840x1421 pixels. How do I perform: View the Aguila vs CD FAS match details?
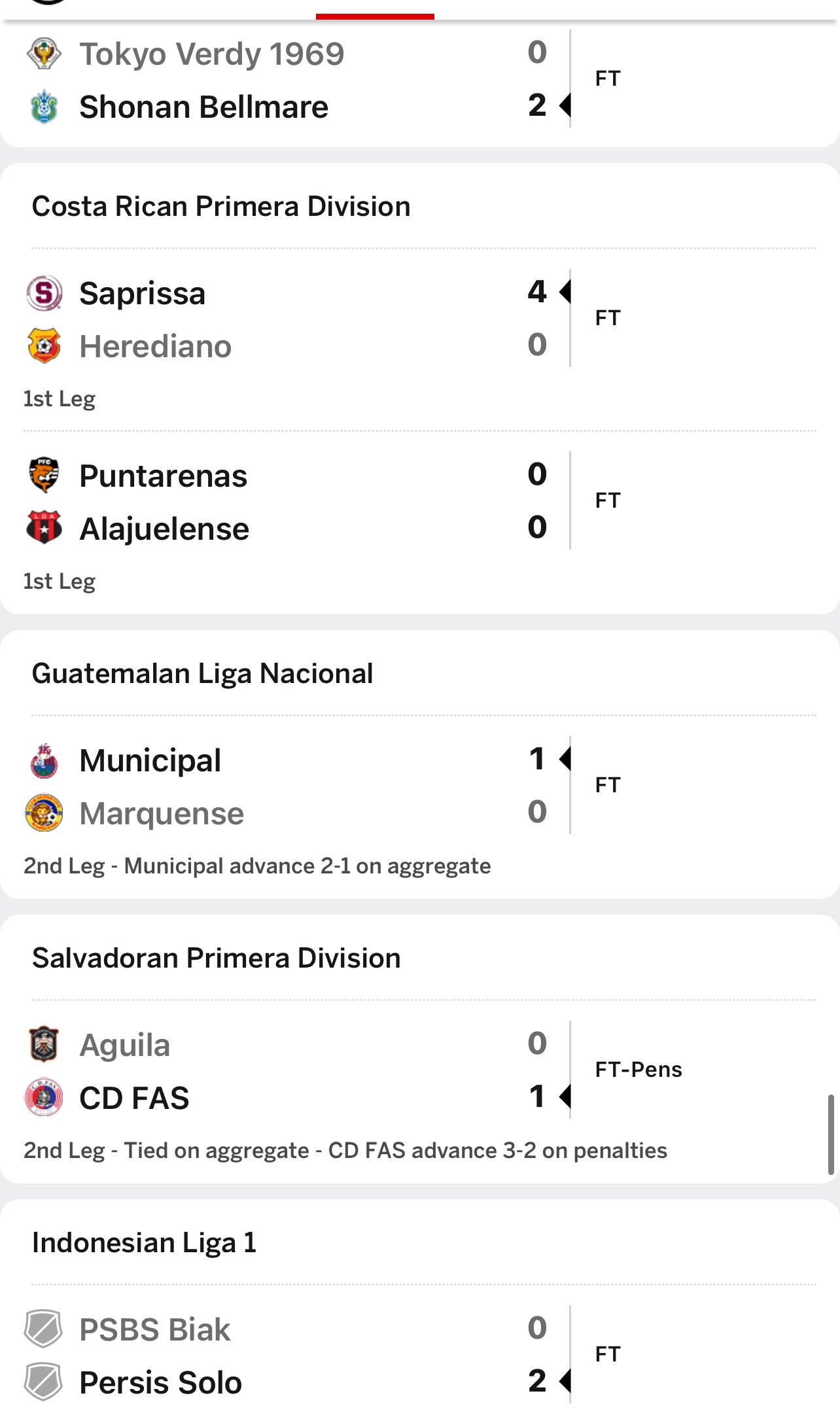coord(420,1091)
